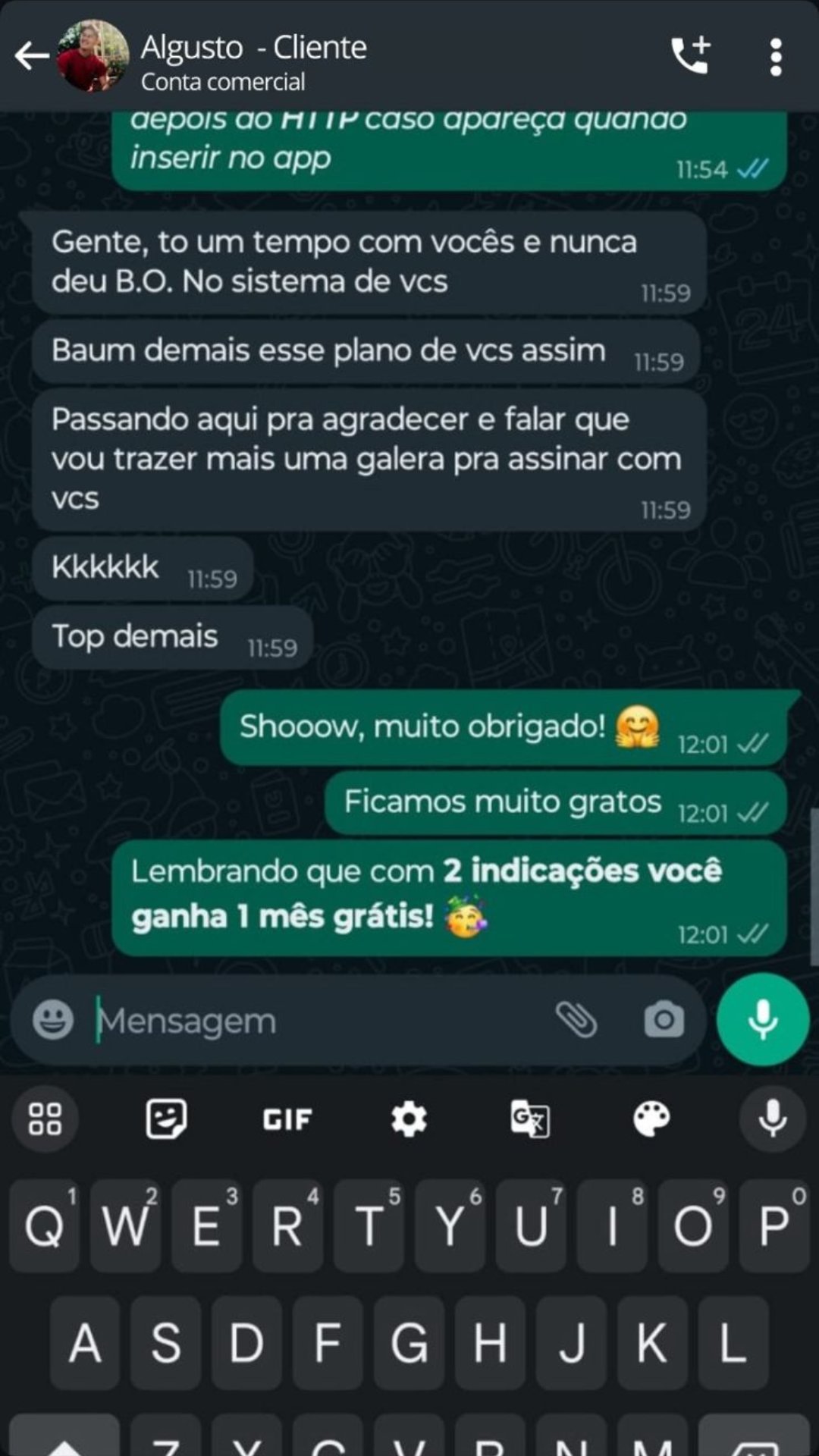The image size is (819, 1456).
Task: Start keyboard voice typing
Action: (x=773, y=1119)
